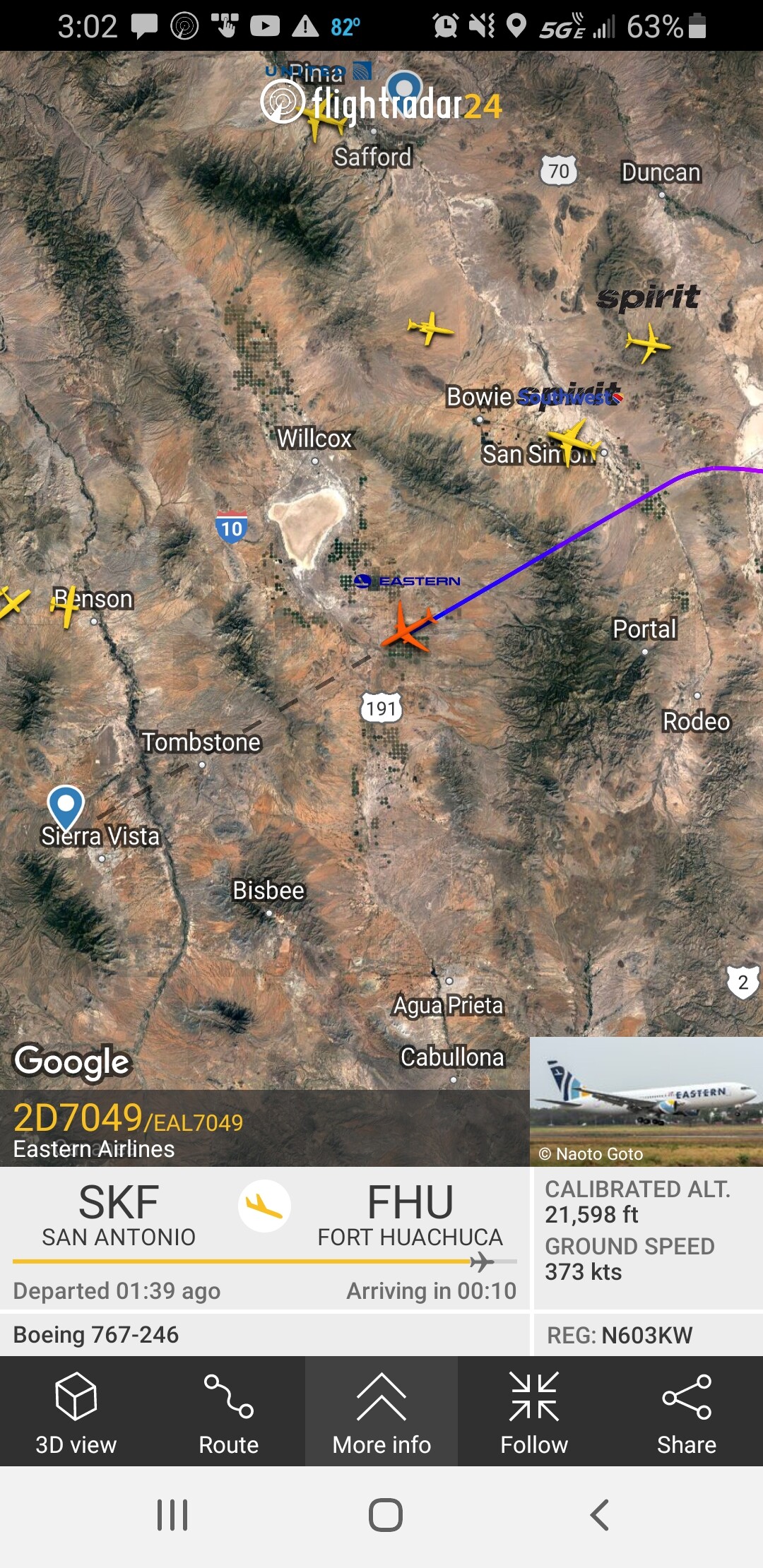Follow the Eastern Airlines flight
The height and width of the screenshot is (1568, 763).
point(534,1412)
